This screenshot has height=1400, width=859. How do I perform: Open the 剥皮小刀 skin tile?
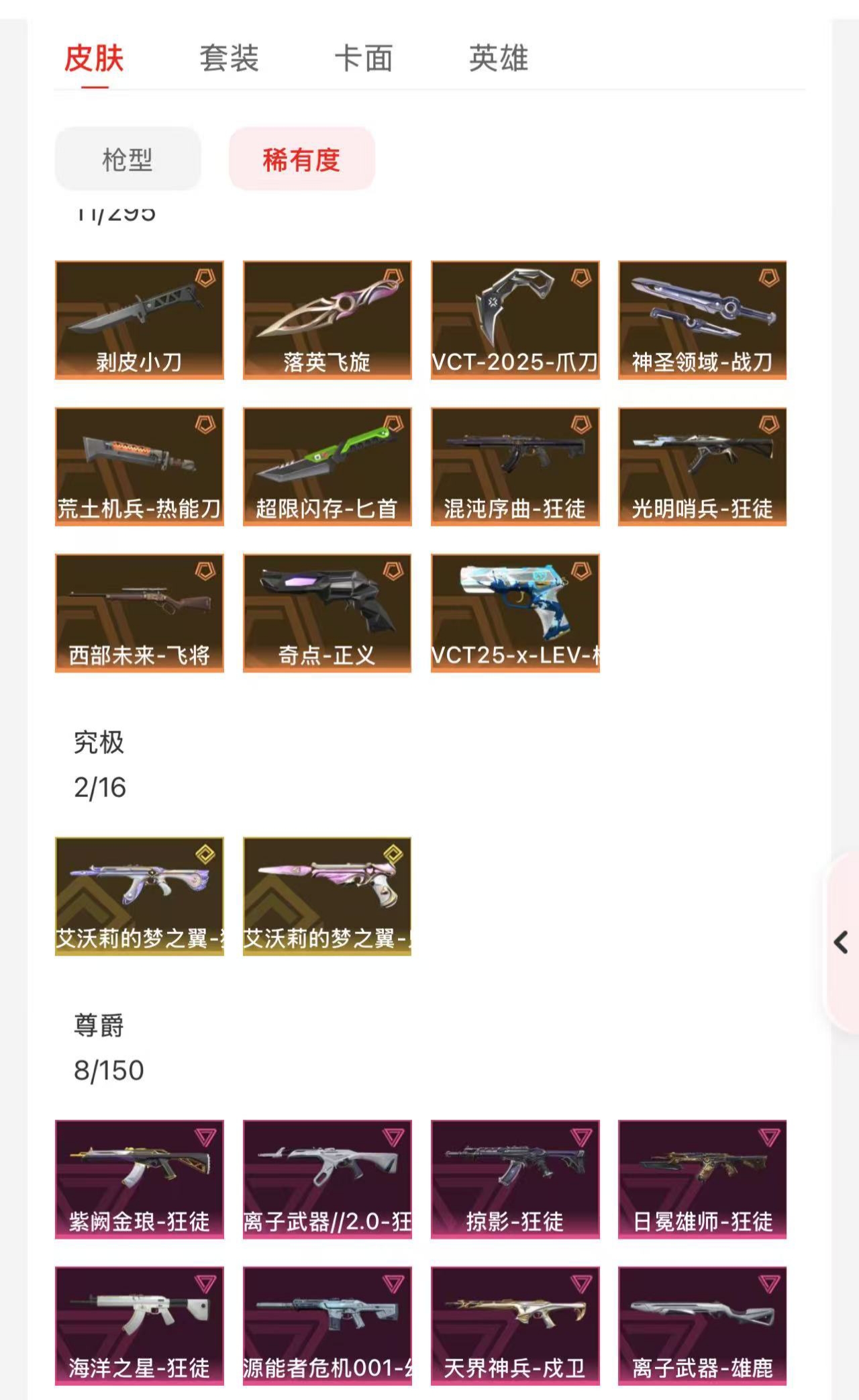tap(139, 320)
